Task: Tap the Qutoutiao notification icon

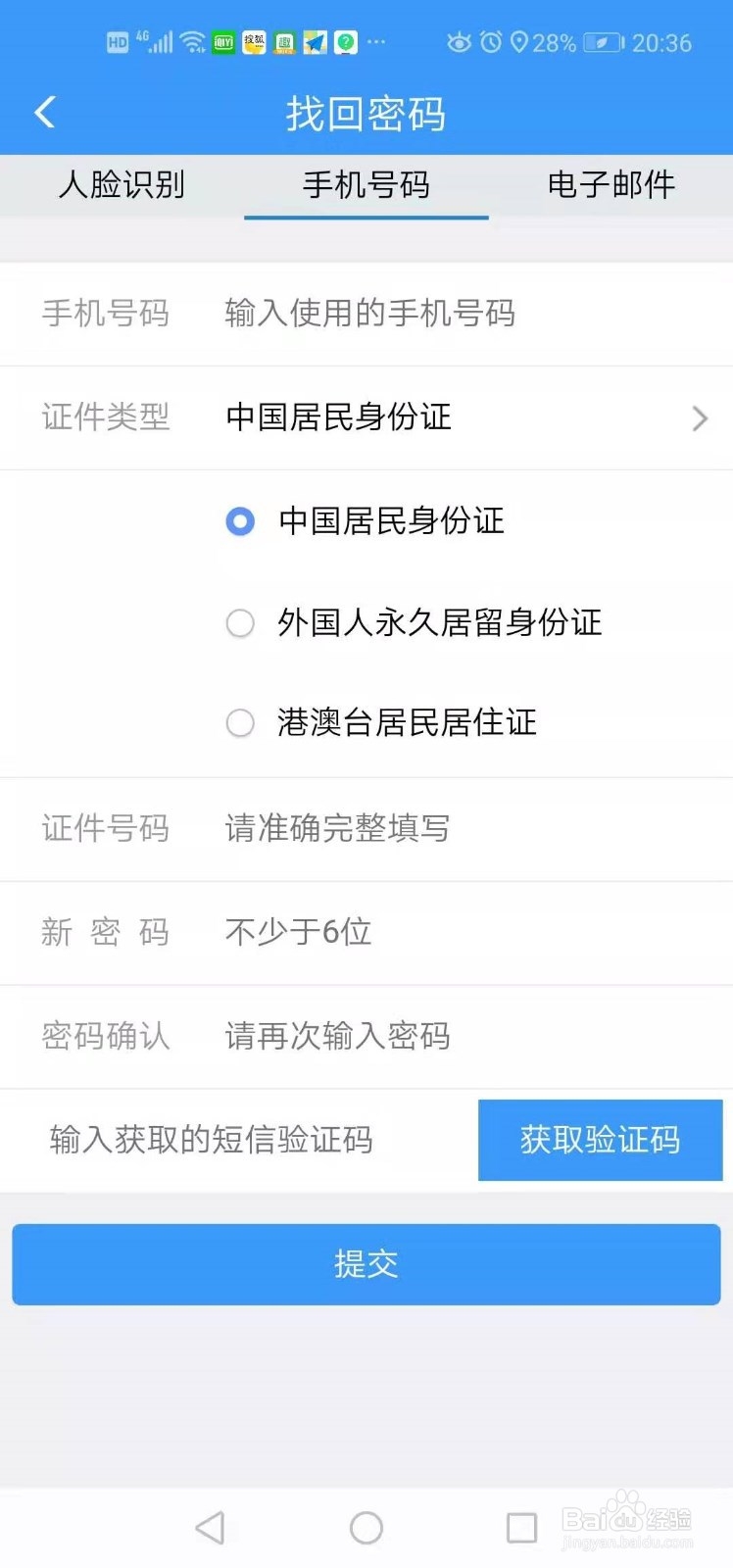Action: point(284,42)
